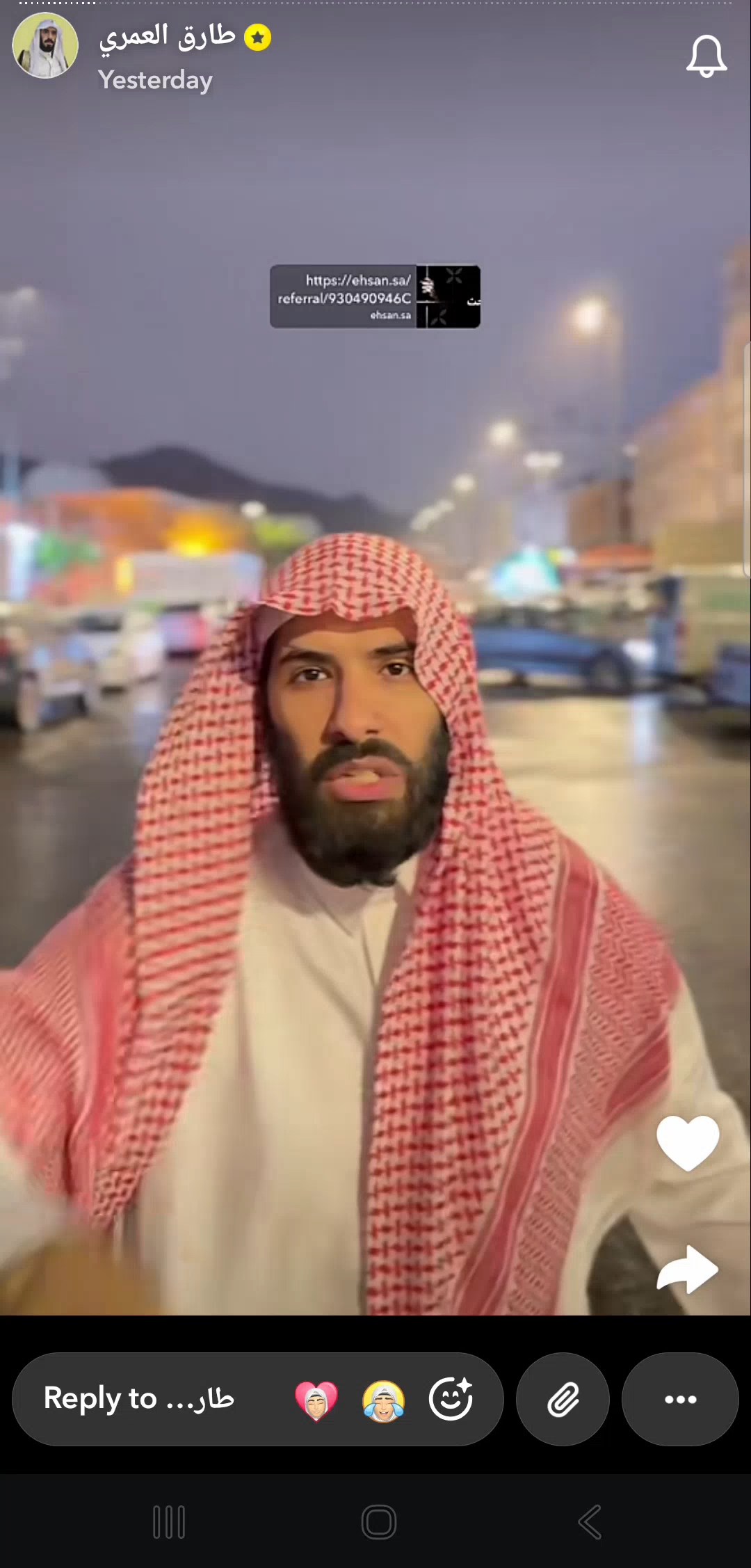
Task: Tap the Reply to field
Action: [x=139, y=1399]
